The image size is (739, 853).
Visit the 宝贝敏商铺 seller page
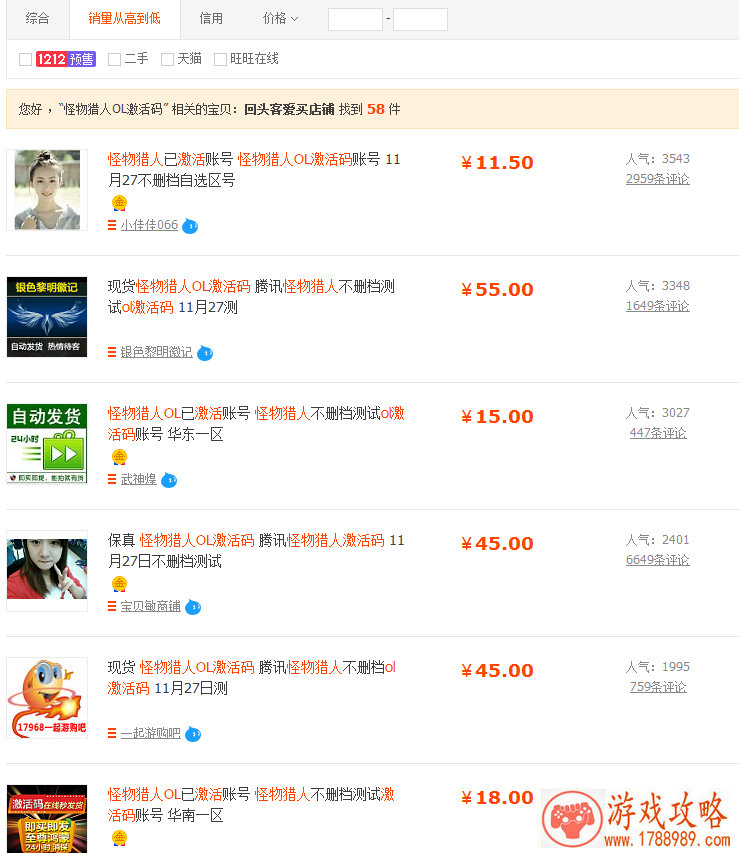150,607
